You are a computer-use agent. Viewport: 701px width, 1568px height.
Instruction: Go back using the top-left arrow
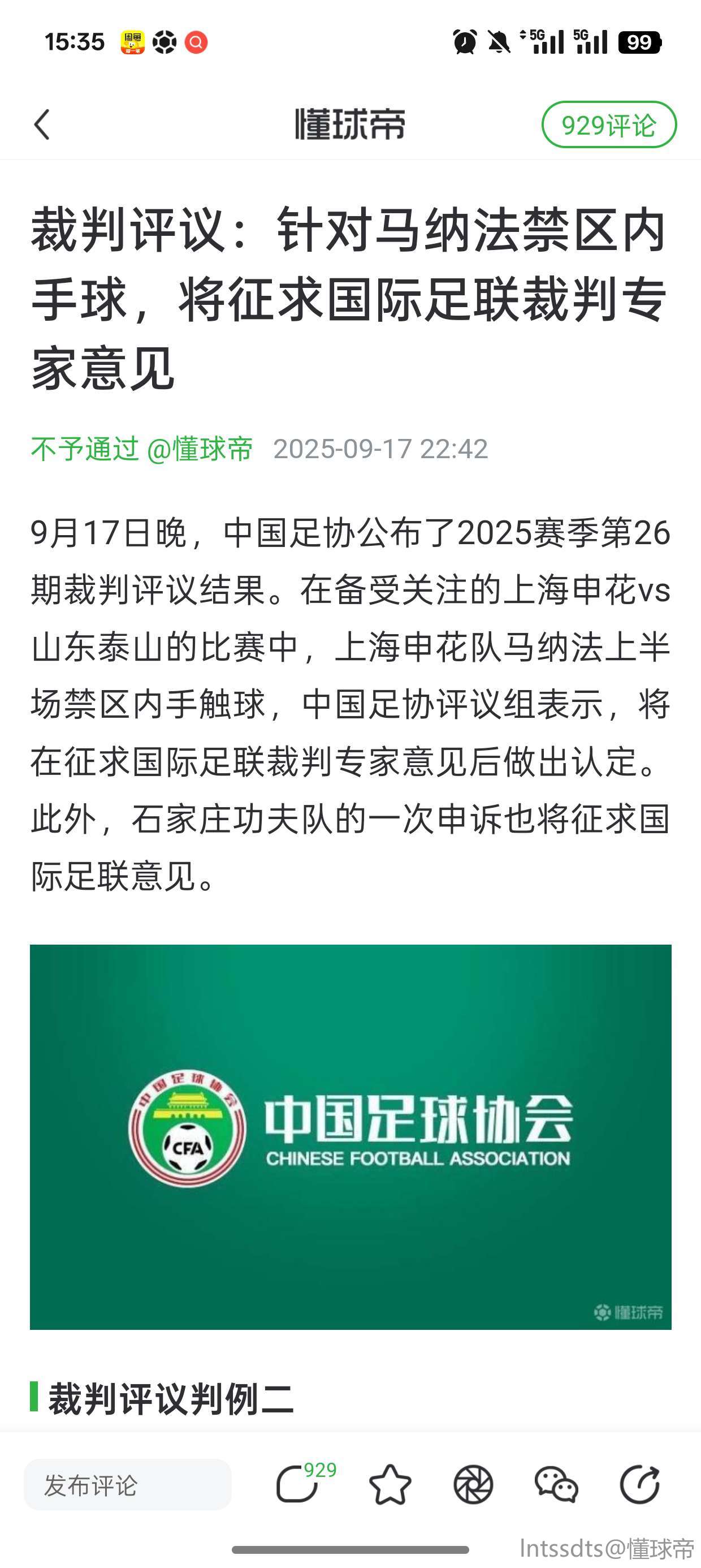(x=42, y=125)
